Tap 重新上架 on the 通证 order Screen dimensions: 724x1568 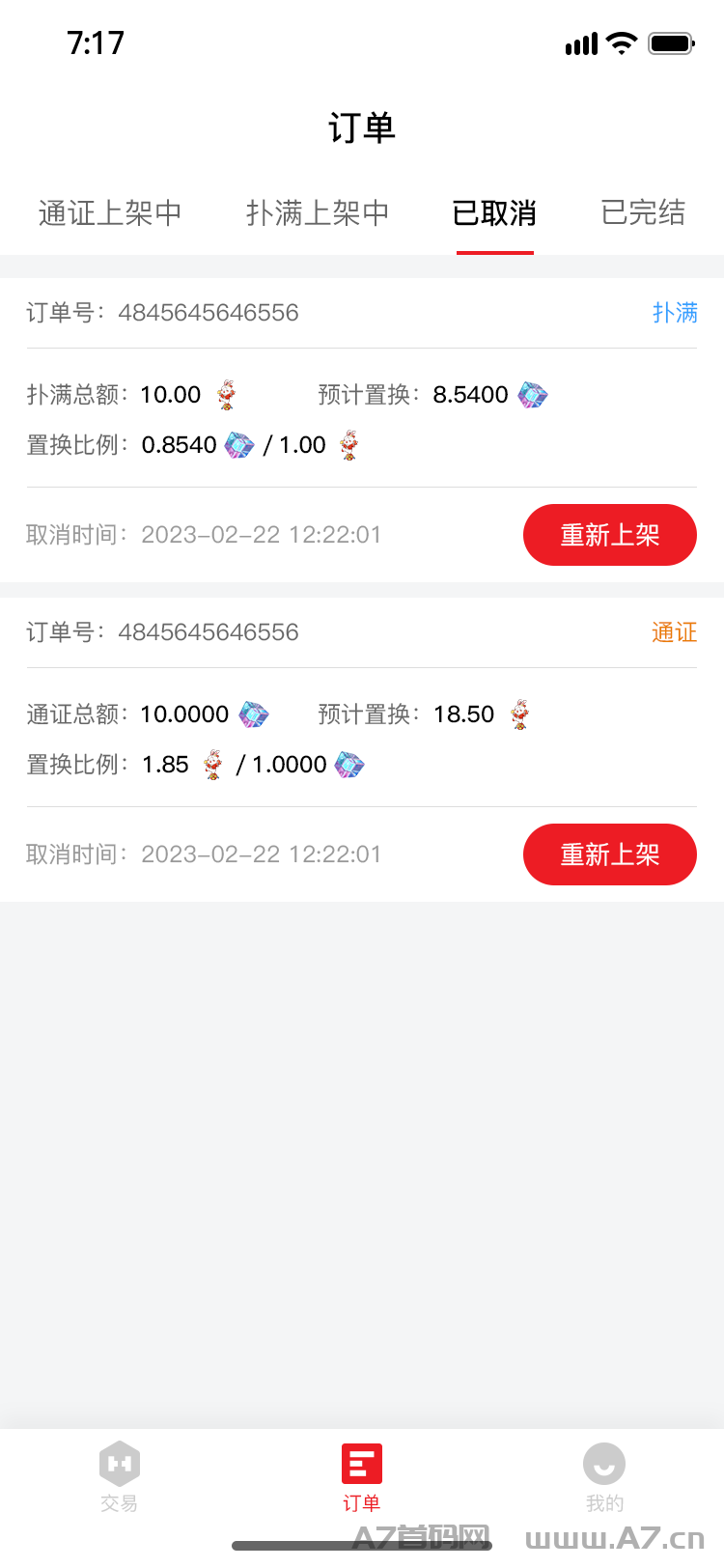point(609,854)
